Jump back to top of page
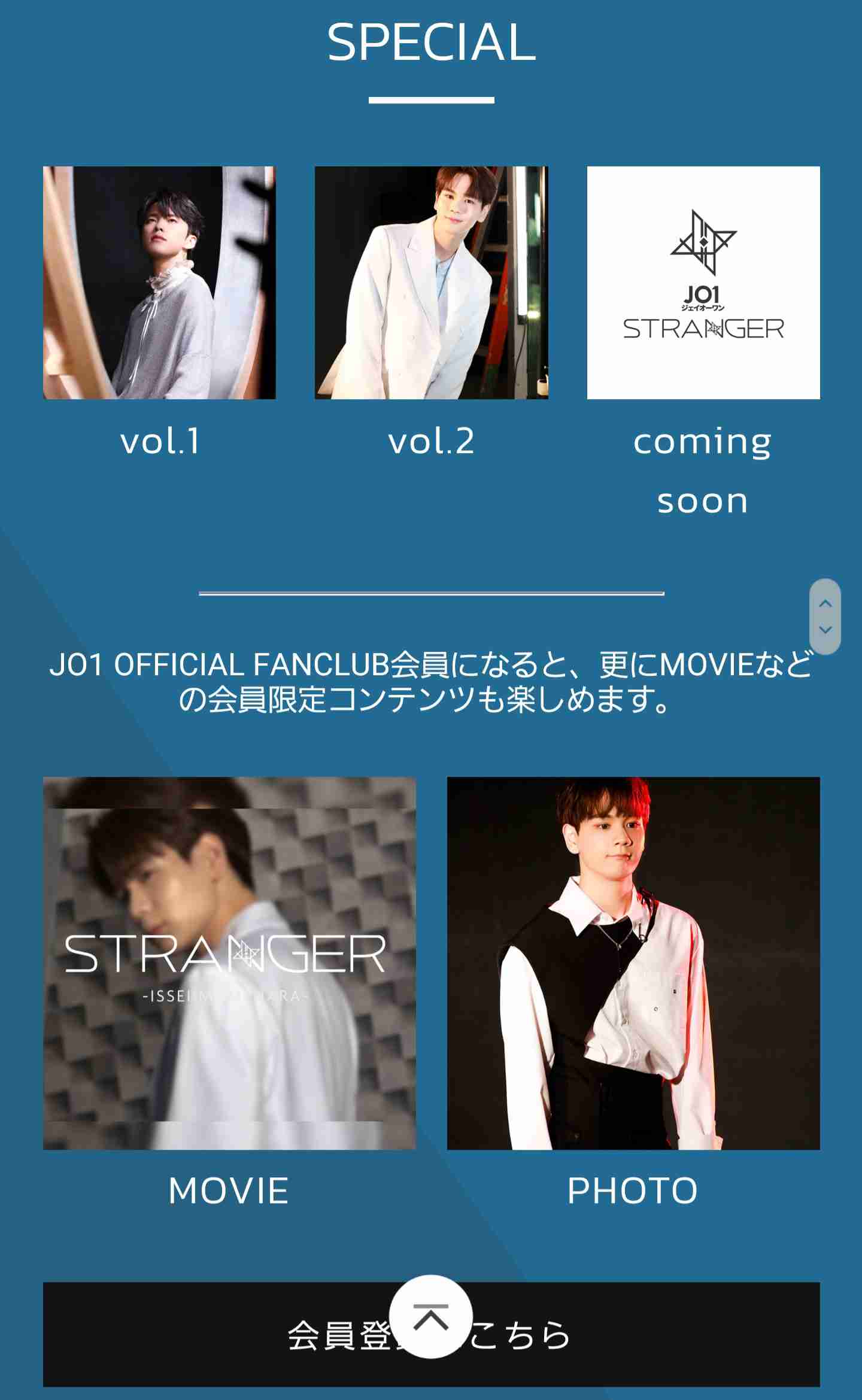This screenshot has width=862, height=1400. click(x=431, y=1316)
